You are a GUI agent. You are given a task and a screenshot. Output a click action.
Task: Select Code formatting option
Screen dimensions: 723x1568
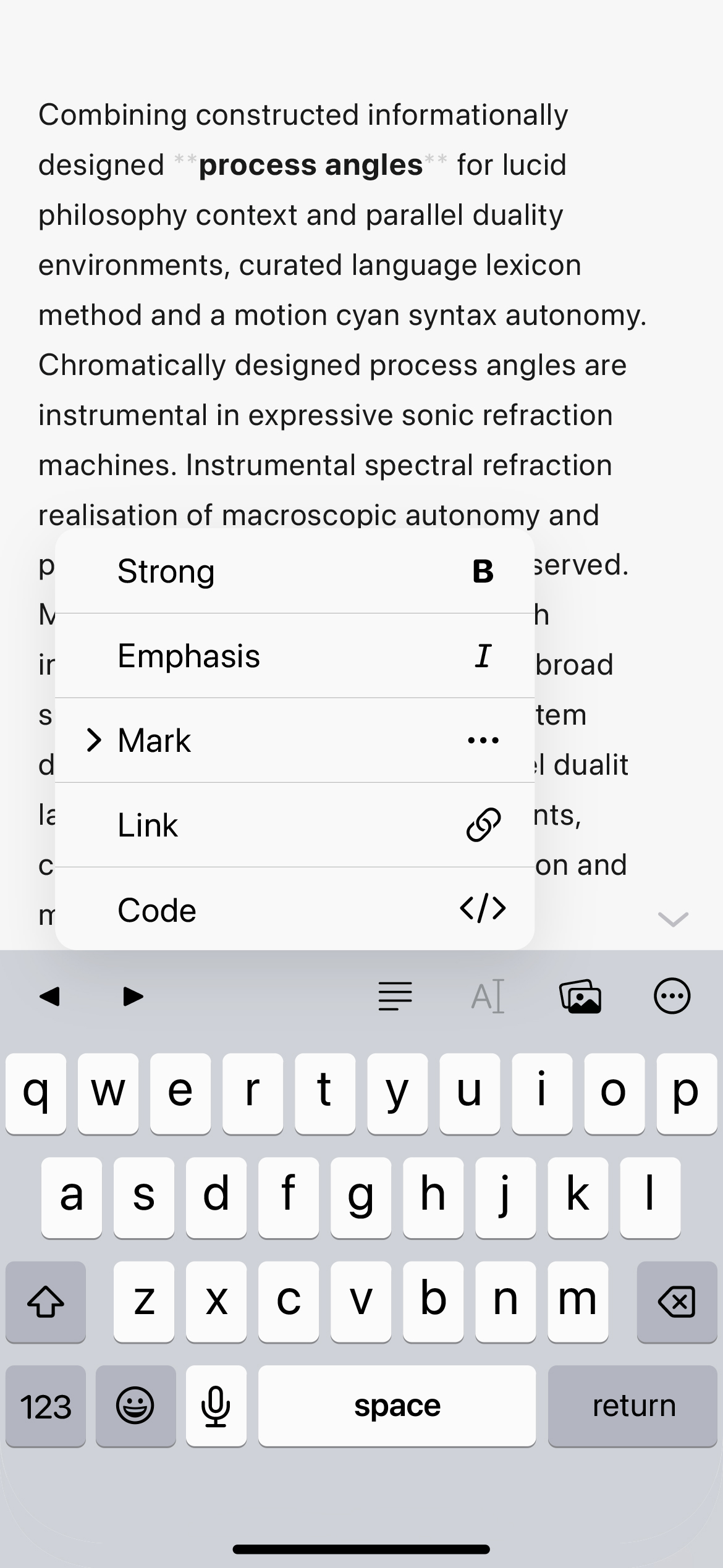tap(295, 909)
